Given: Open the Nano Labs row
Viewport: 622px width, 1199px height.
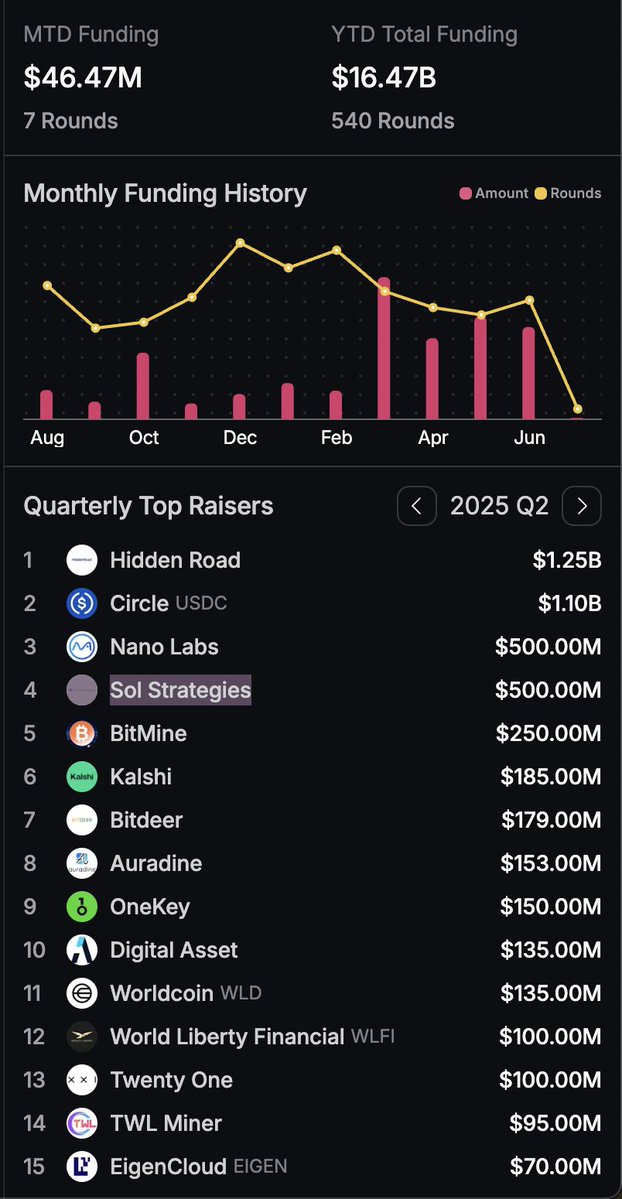Looking at the screenshot, I should [x=312, y=647].
